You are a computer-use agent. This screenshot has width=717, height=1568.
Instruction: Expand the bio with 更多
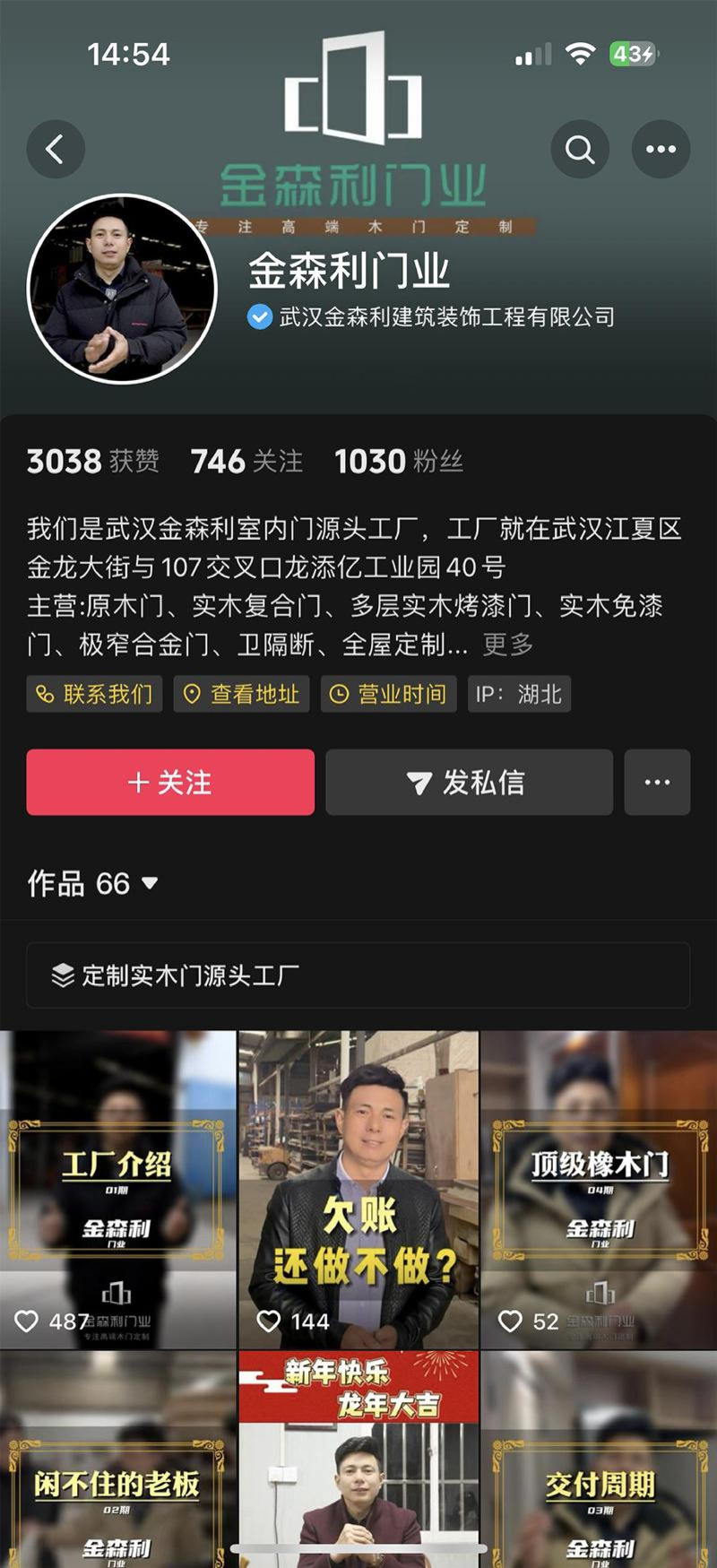tap(508, 644)
